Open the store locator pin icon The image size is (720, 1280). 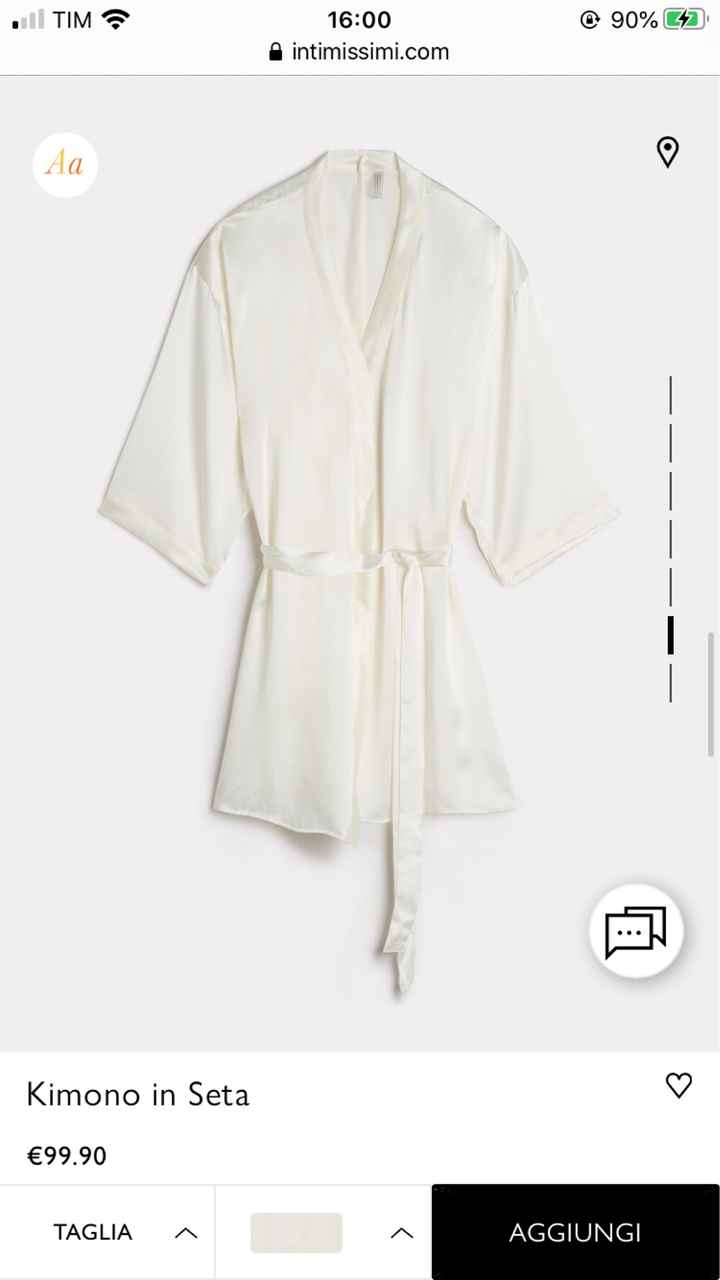tap(667, 151)
